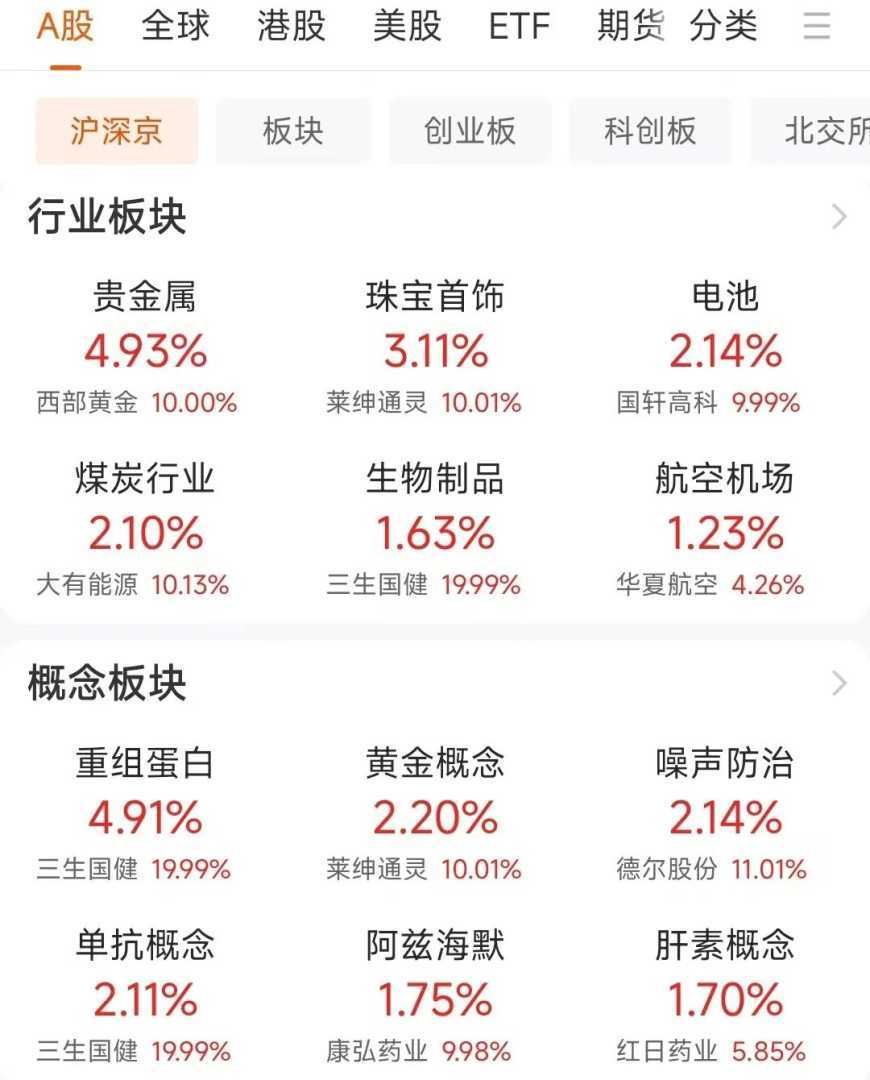Open the 电池 sector card

(x=725, y=350)
